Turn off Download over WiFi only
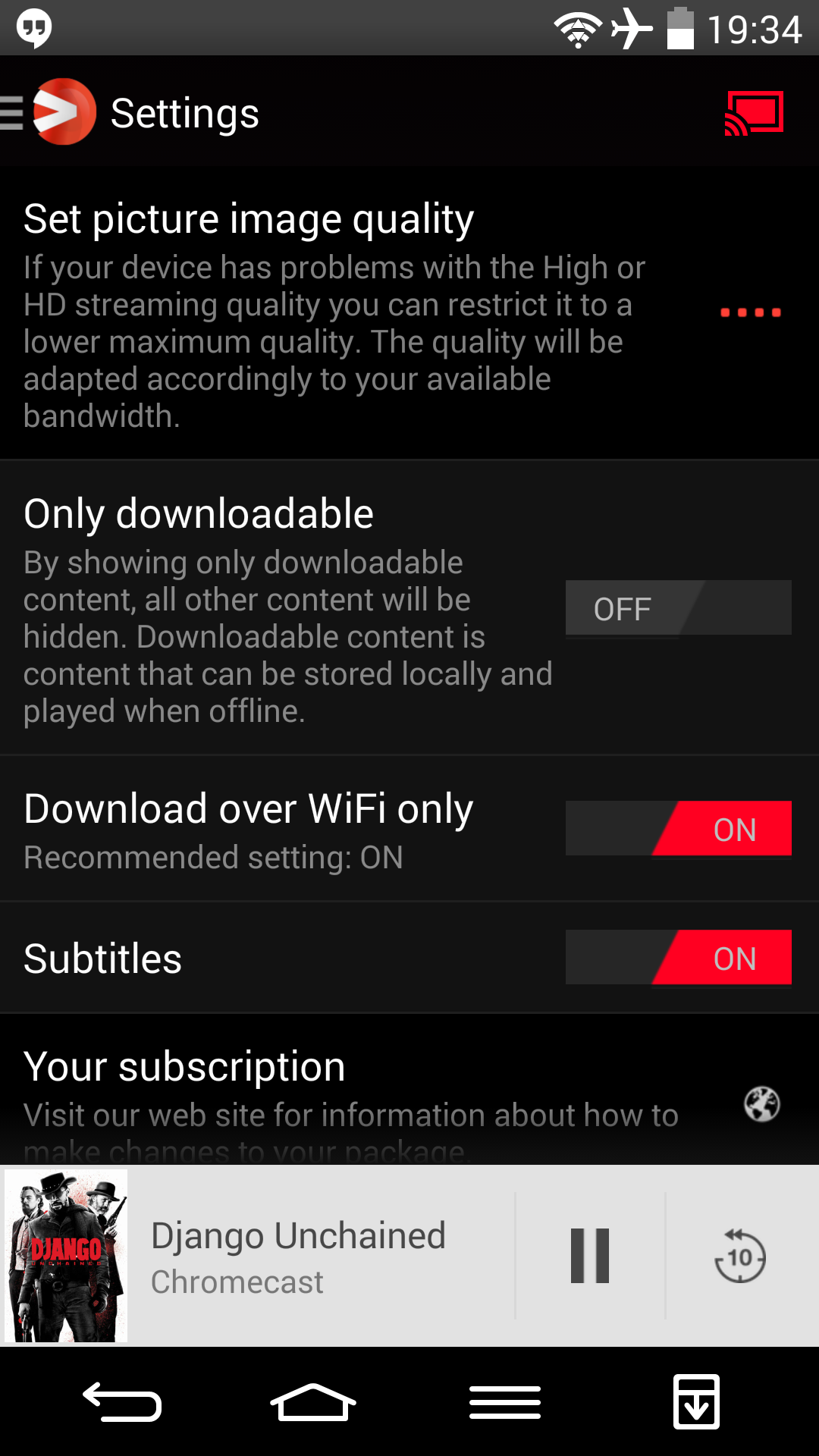Image resolution: width=819 pixels, height=1456 pixels. (678, 828)
